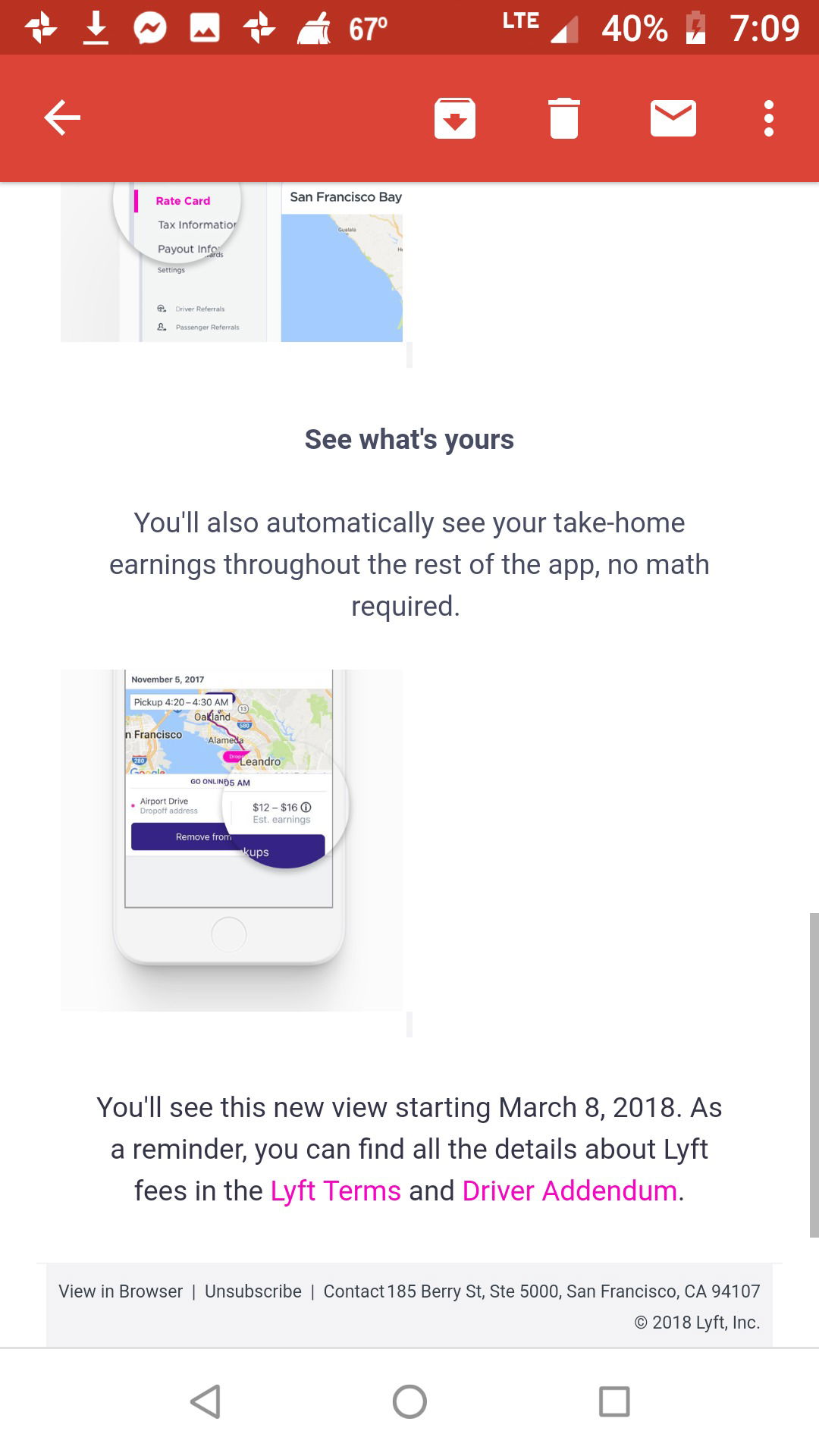The height and width of the screenshot is (1456, 819).
Task: Unsubscribe from Lyft emails
Action: 253,1291
